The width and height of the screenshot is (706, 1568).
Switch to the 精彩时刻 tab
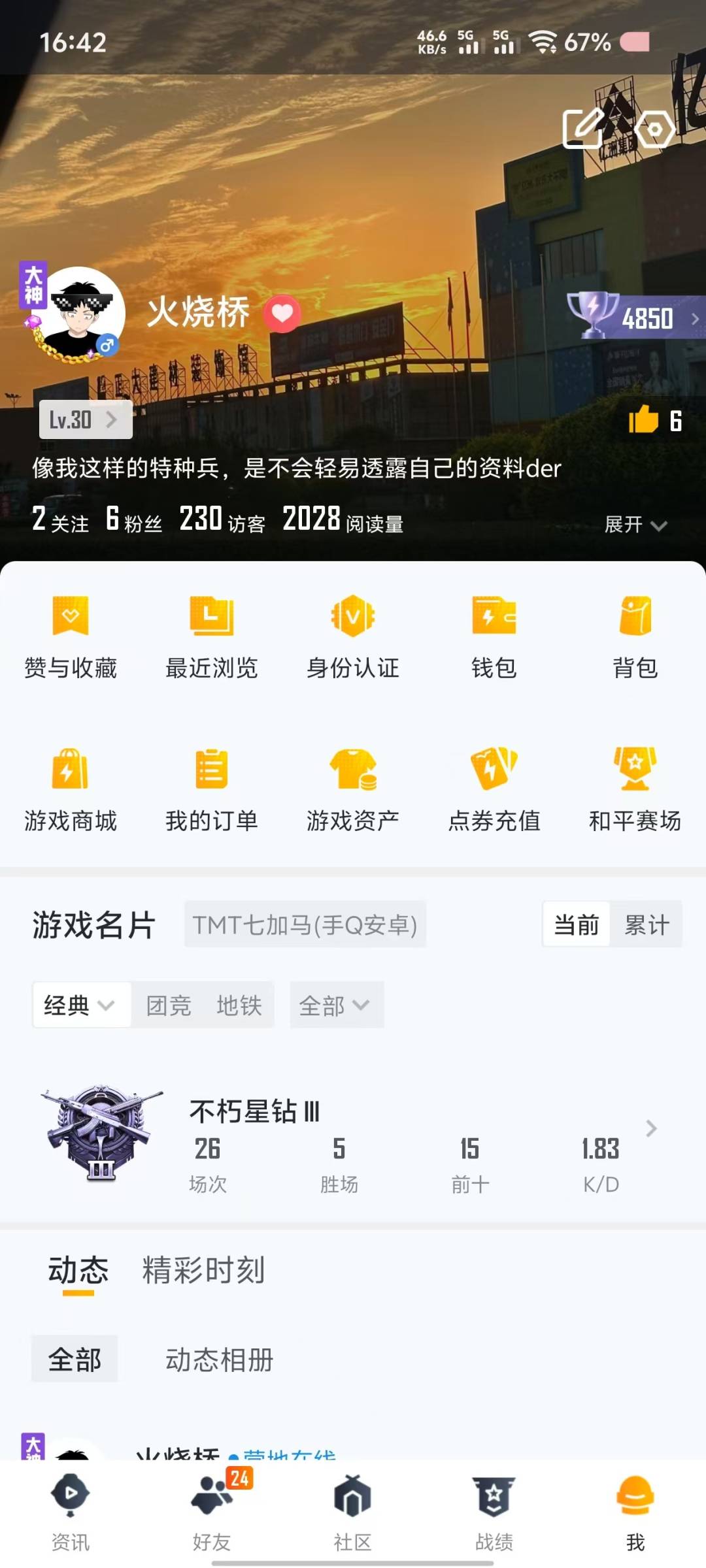point(203,1271)
